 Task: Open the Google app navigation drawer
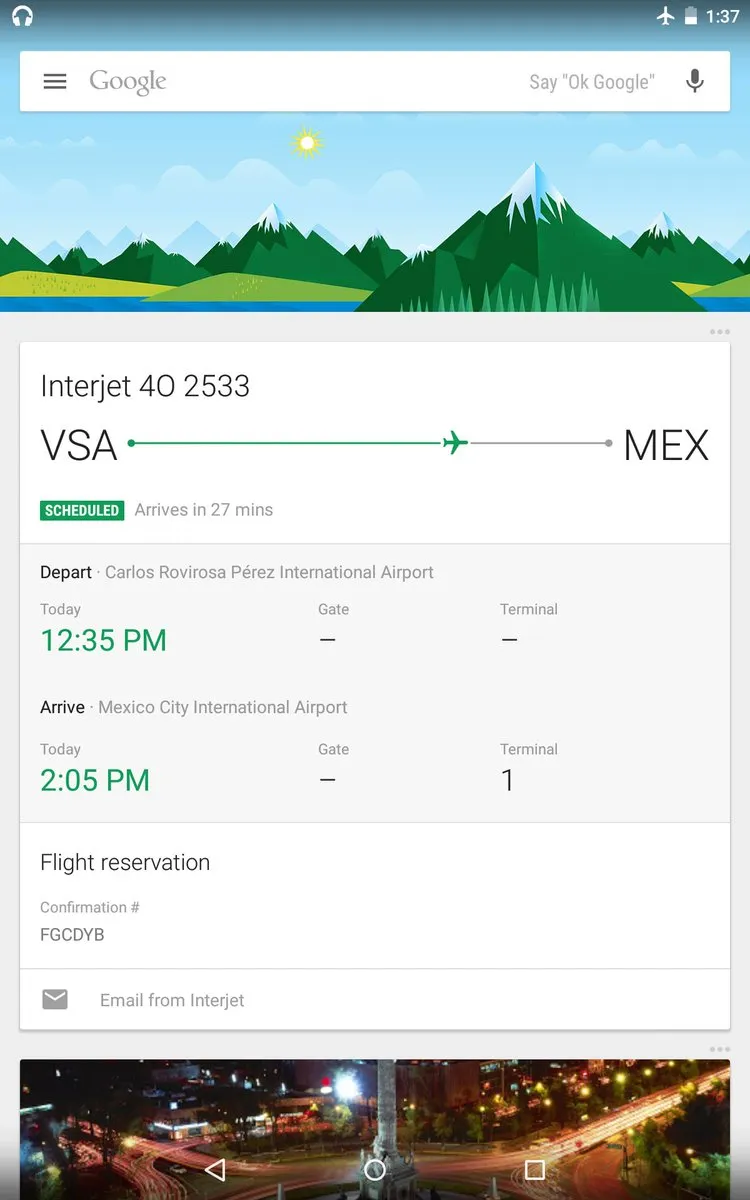coord(55,81)
